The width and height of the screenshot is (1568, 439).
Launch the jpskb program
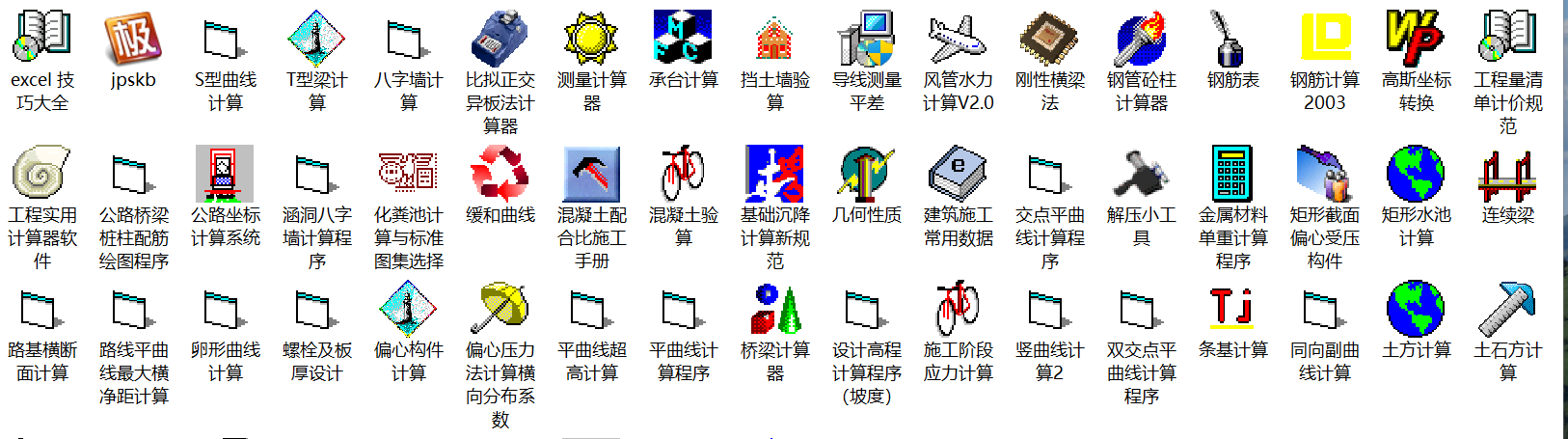point(133,39)
